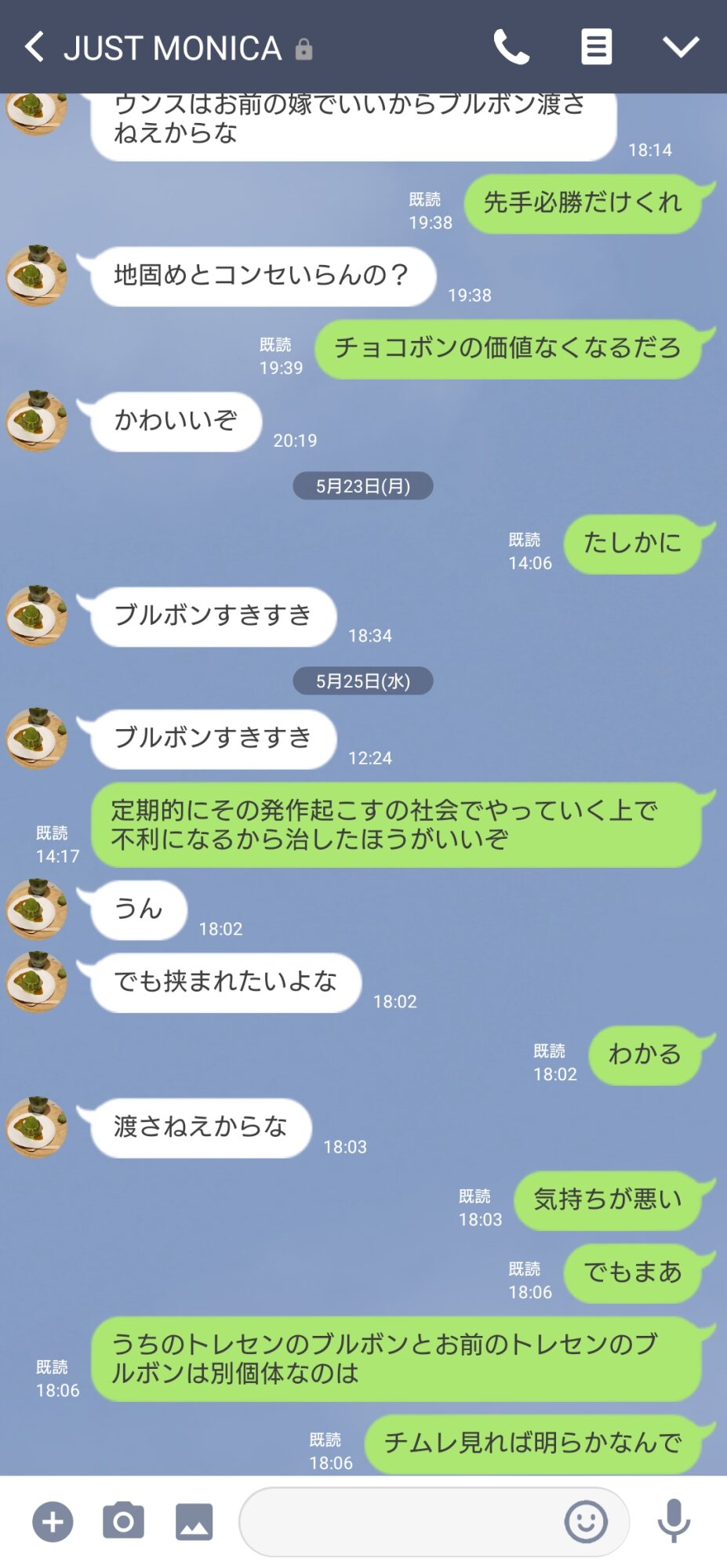
Task: Open the notes menu icon
Action: (596, 47)
